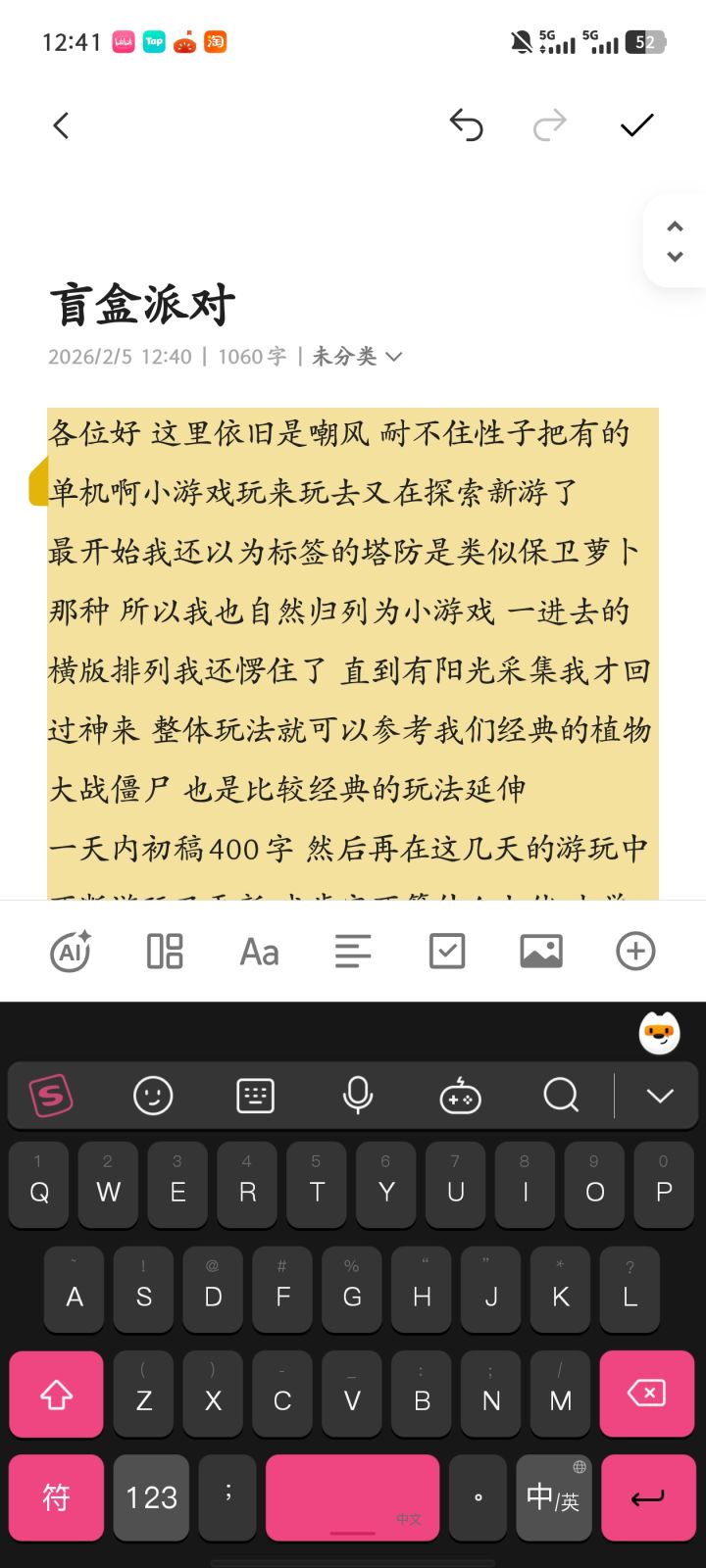Insert an image with the picture icon
Image resolution: width=706 pixels, height=1568 pixels.
540,951
